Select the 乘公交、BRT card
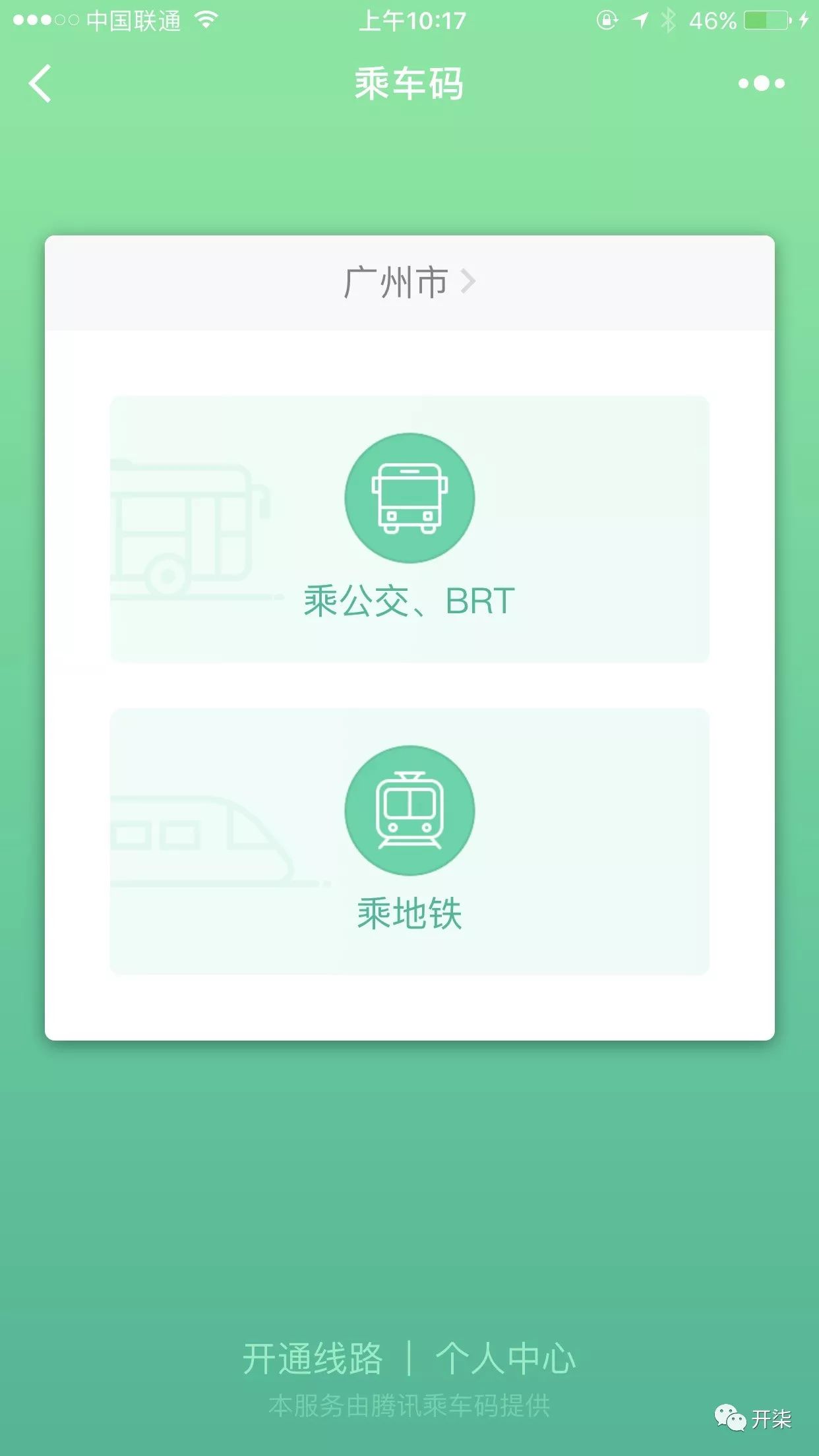Image resolution: width=819 pixels, height=1456 pixels. [409, 529]
